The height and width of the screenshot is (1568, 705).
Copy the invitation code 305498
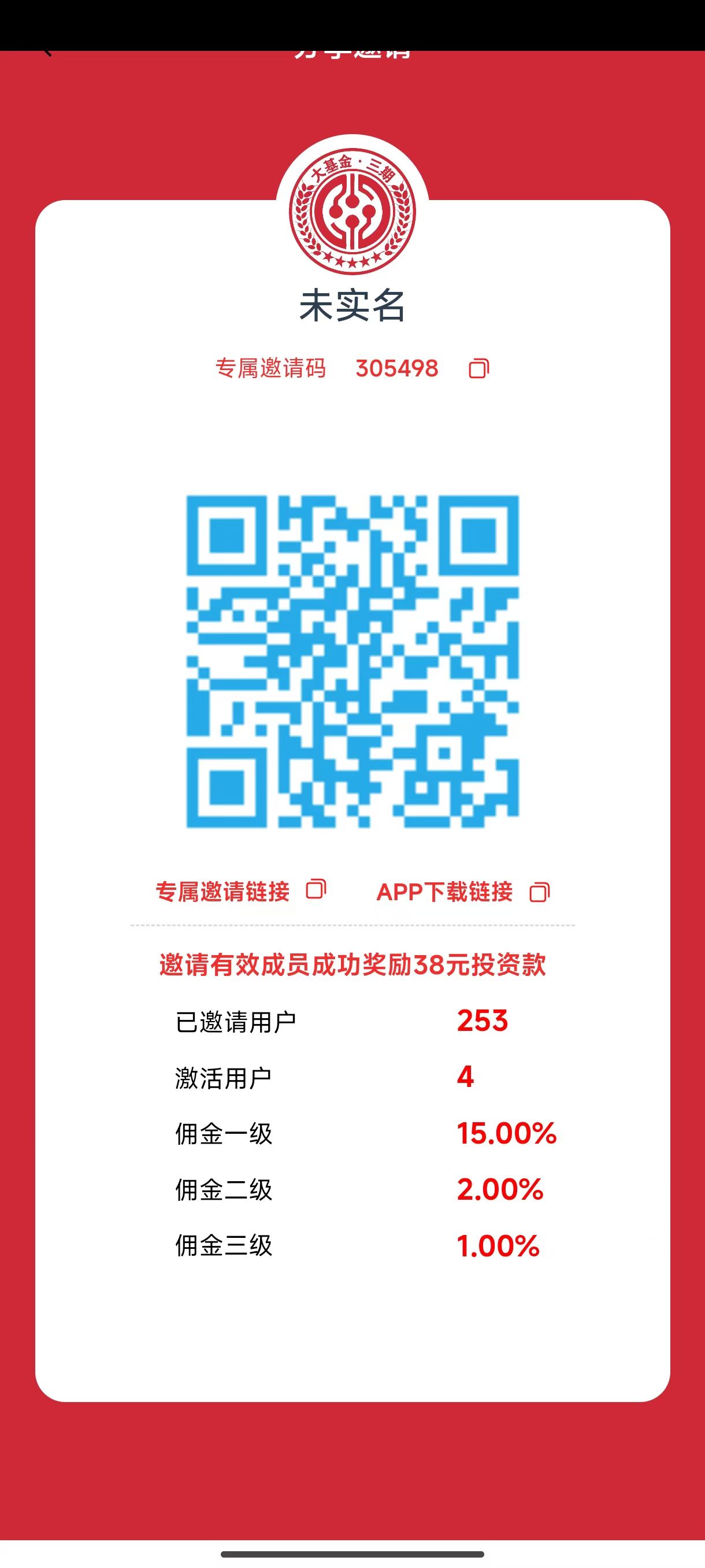[478, 369]
